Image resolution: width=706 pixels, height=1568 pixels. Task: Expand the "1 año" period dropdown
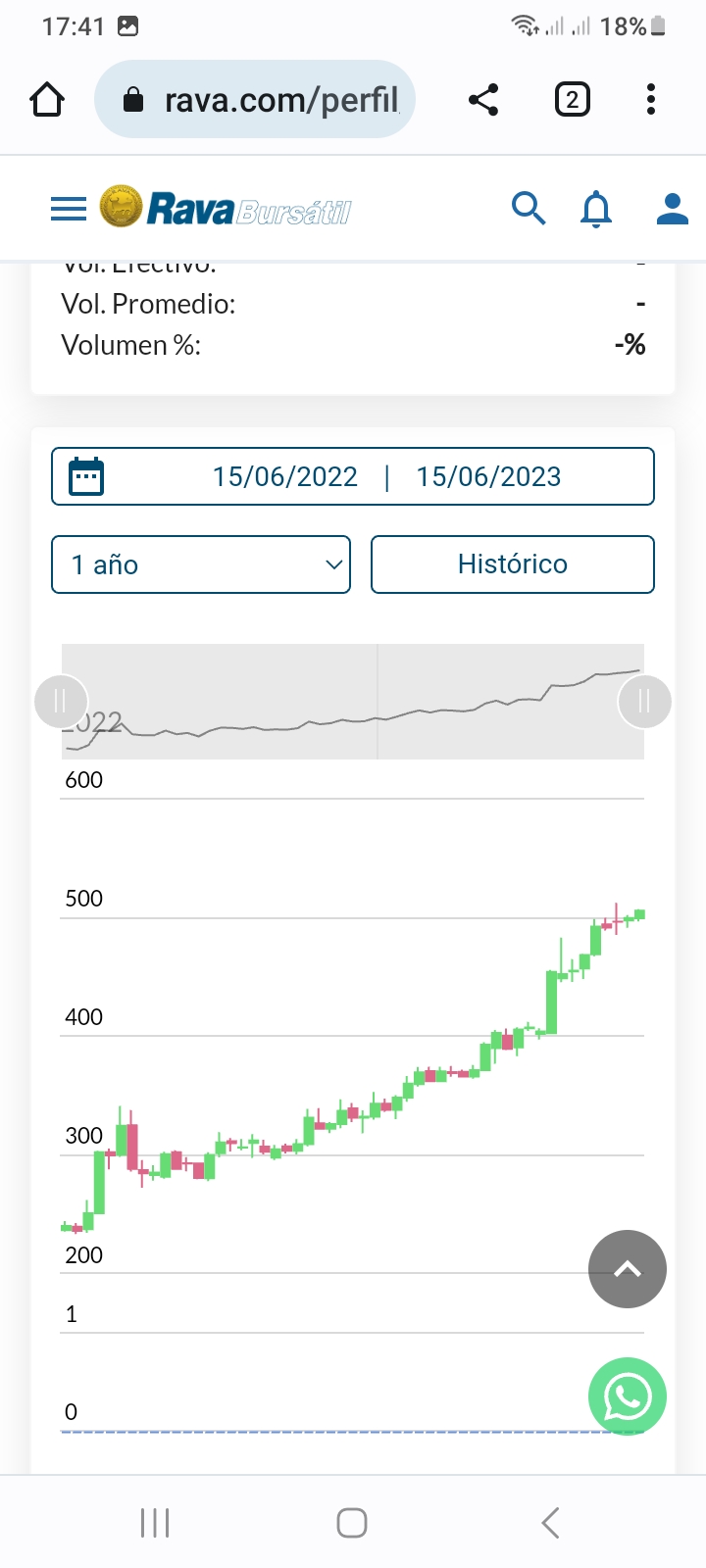tap(201, 564)
